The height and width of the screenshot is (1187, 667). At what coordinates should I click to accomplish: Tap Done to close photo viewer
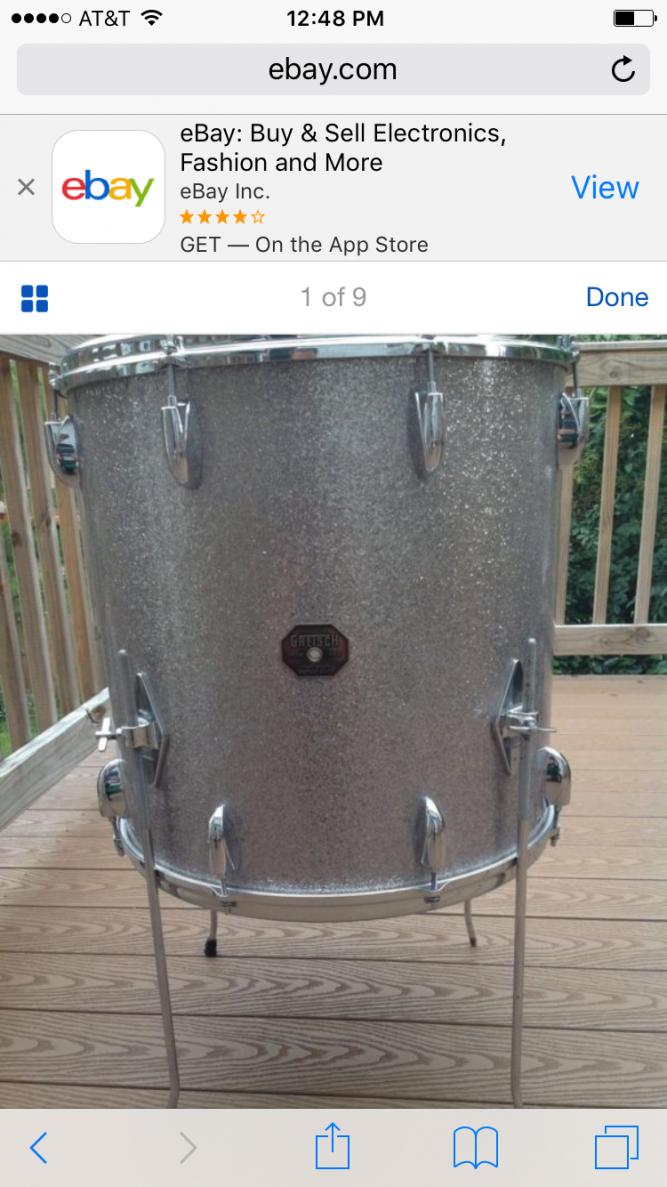[x=616, y=297]
